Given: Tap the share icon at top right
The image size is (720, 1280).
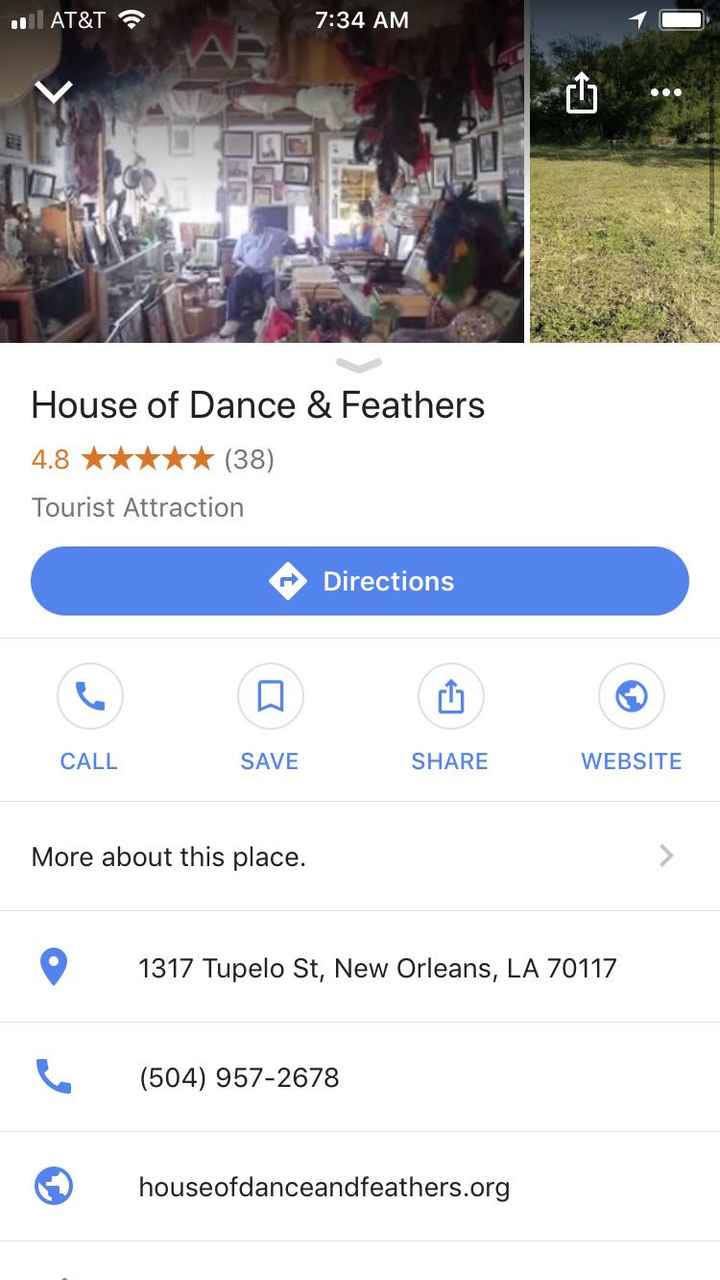Looking at the screenshot, I should (x=581, y=92).
